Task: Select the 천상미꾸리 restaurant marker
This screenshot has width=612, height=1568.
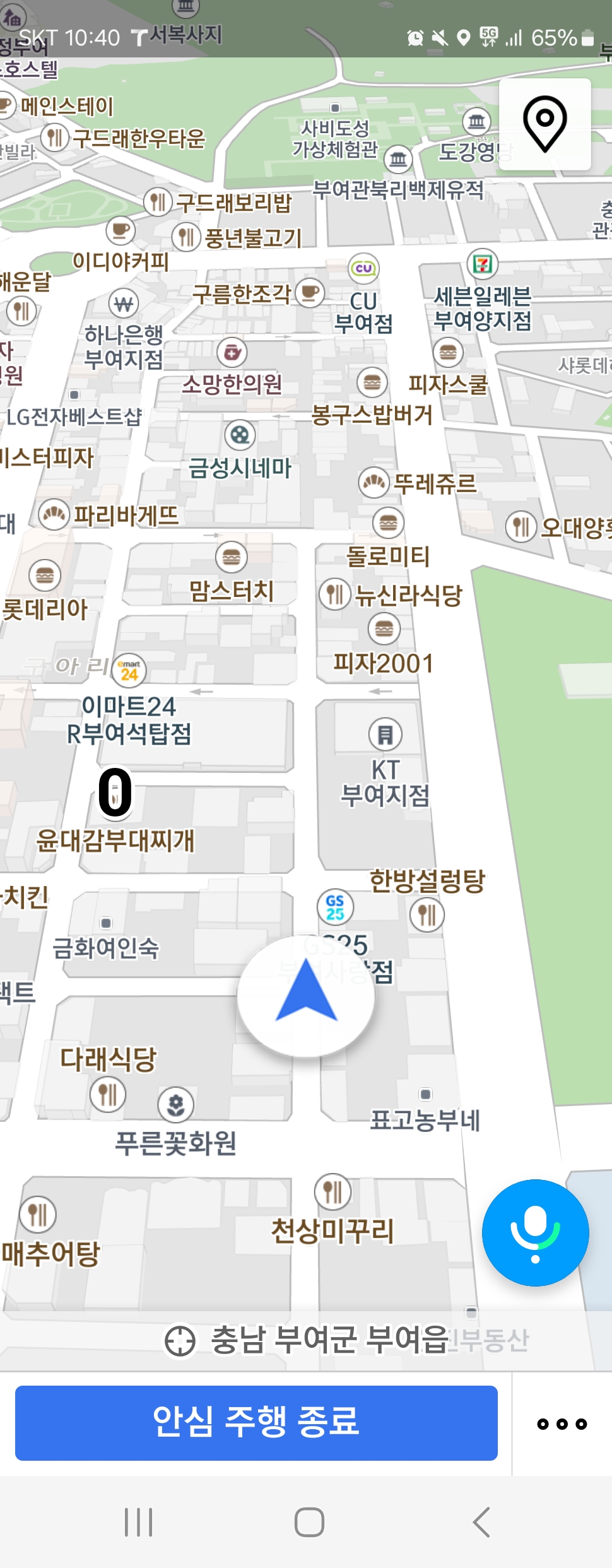Action: click(x=332, y=1192)
